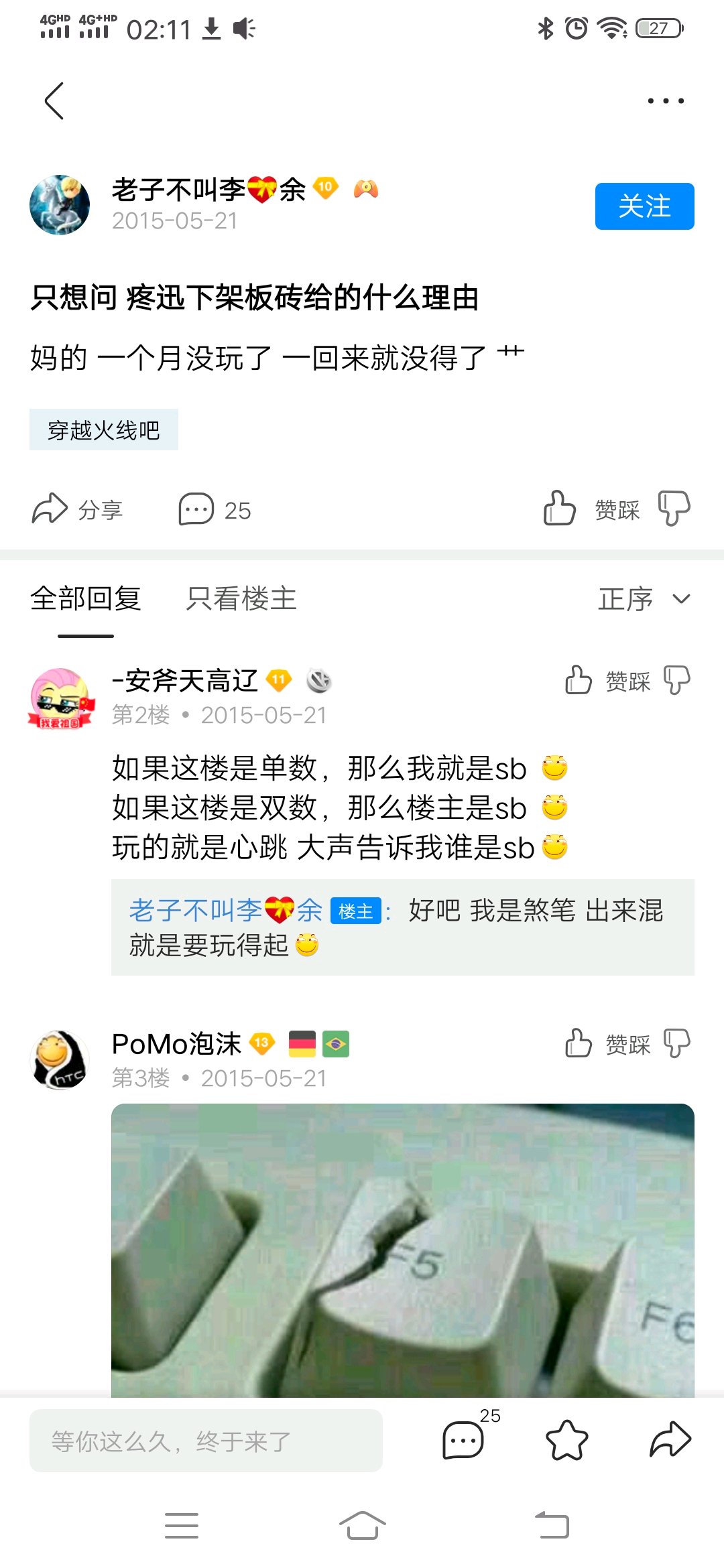Image resolution: width=724 pixels, height=1568 pixels.
Task: Switch to the 只看楼主 tab
Action: click(241, 598)
